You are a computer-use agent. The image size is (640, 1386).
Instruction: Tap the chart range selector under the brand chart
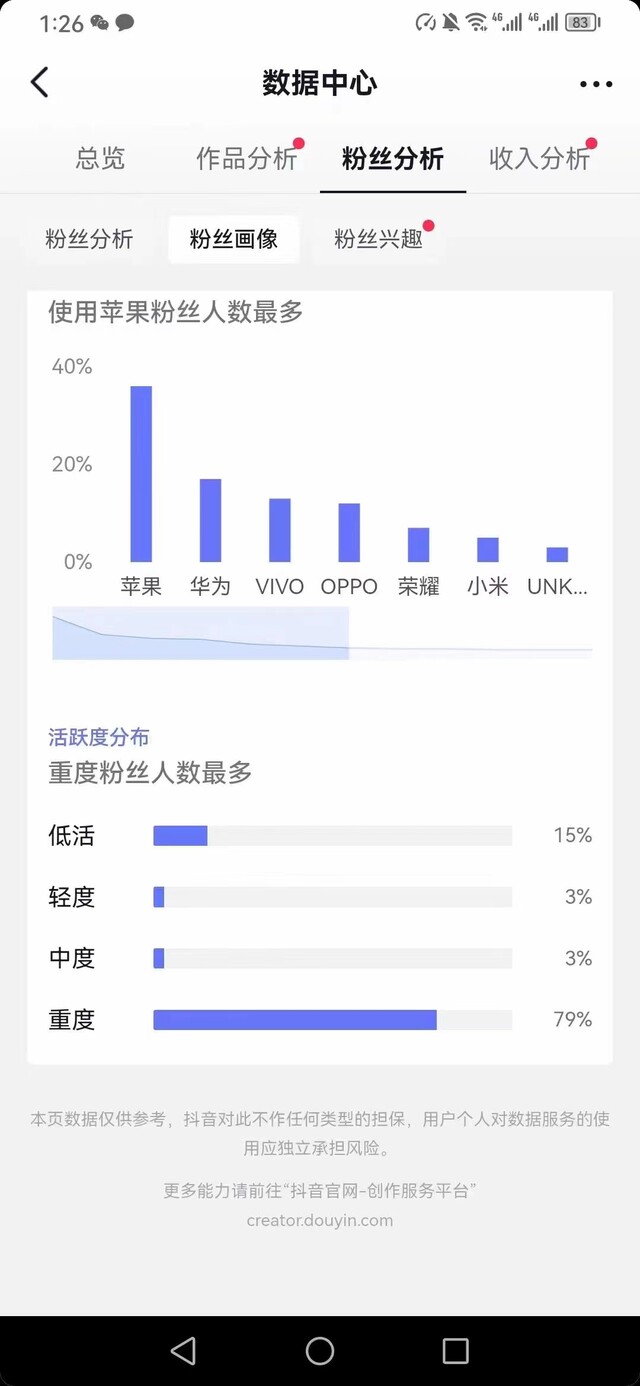322,633
